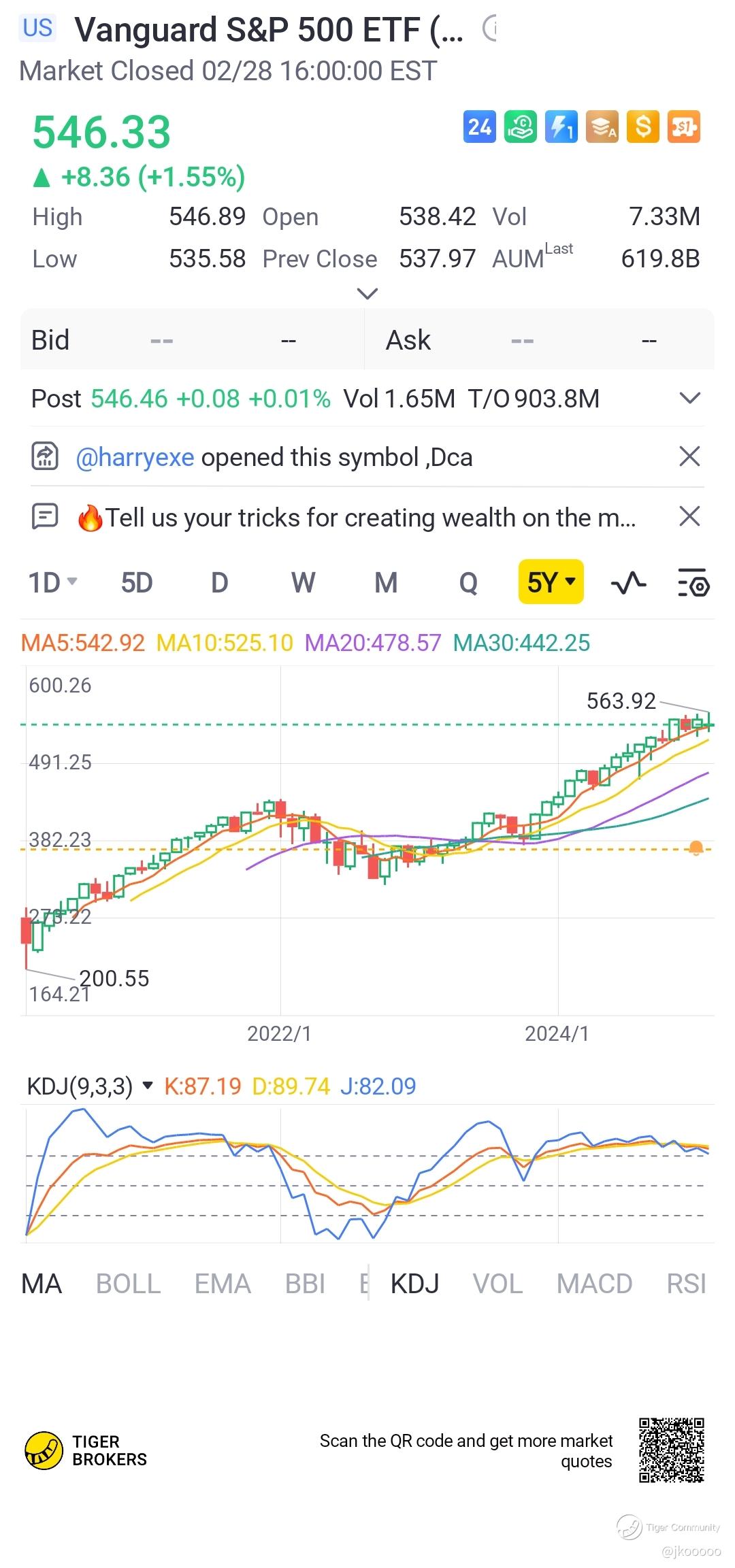This screenshot has width=735, height=1568.
Task: Open the 1D timeframe dropdown
Action: pyautogui.click(x=52, y=583)
